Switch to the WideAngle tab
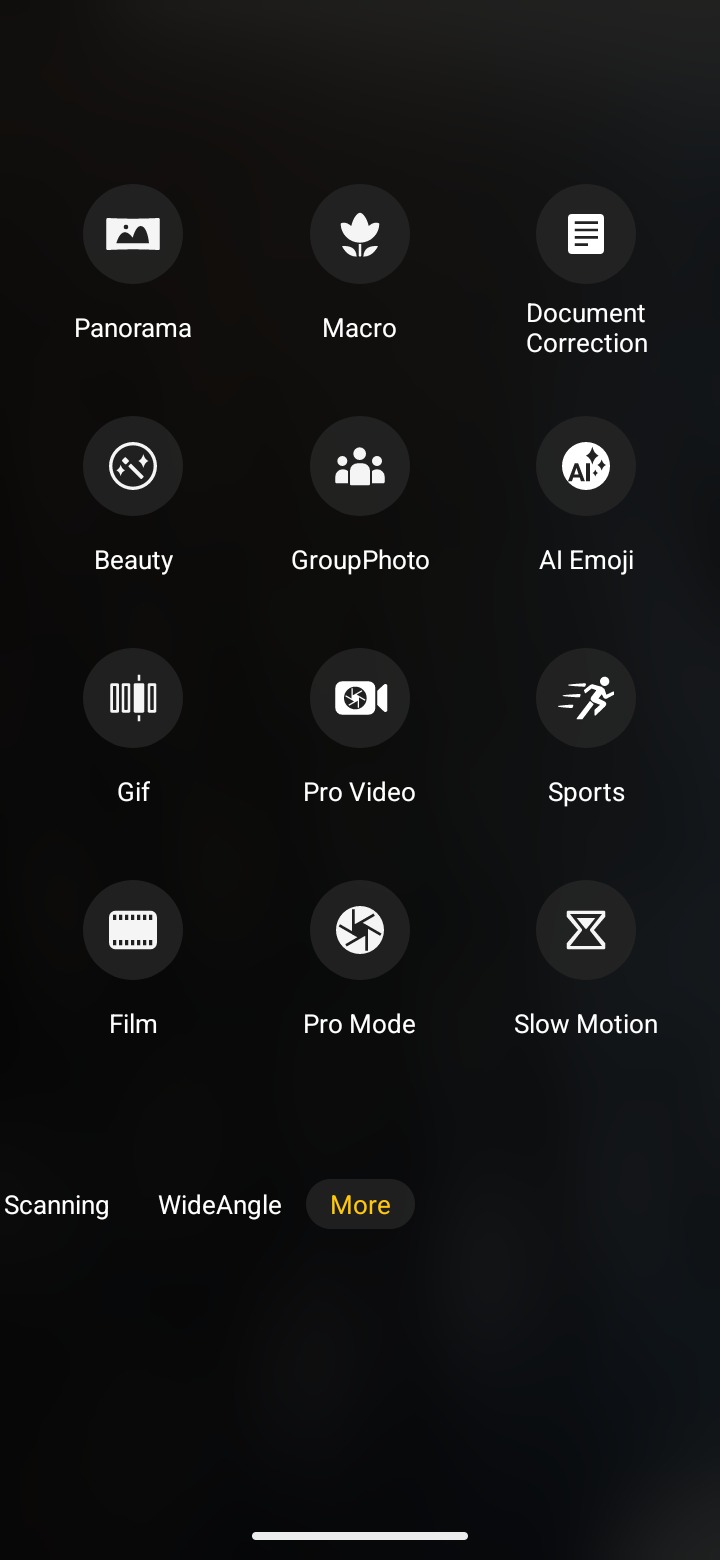720x1560 pixels. click(220, 1205)
